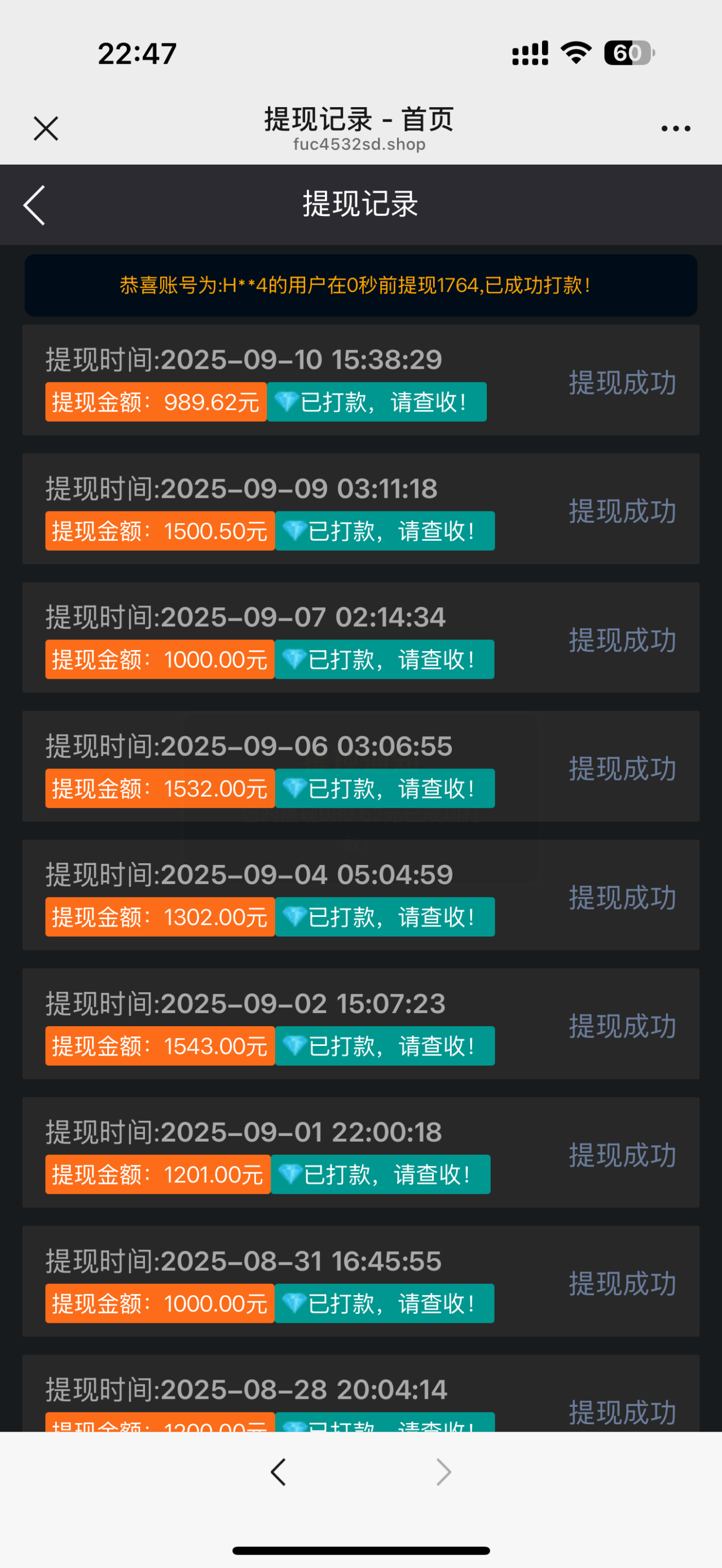Image resolution: width=722 pixels, height=1568 pixels.
Task: Tap the browser back arrow in bottom bar
Action: click(278, 1472)
